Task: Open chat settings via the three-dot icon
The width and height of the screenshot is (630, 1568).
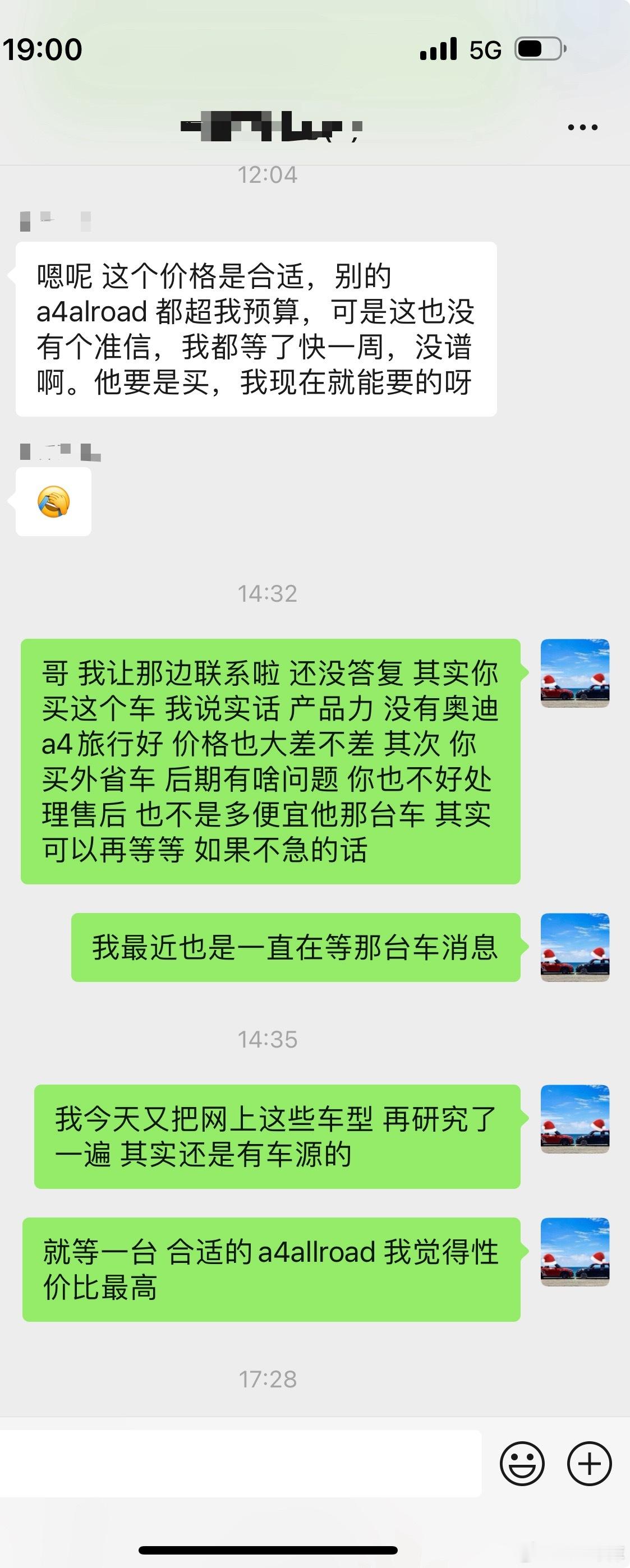Action: [x=580, y=126]
